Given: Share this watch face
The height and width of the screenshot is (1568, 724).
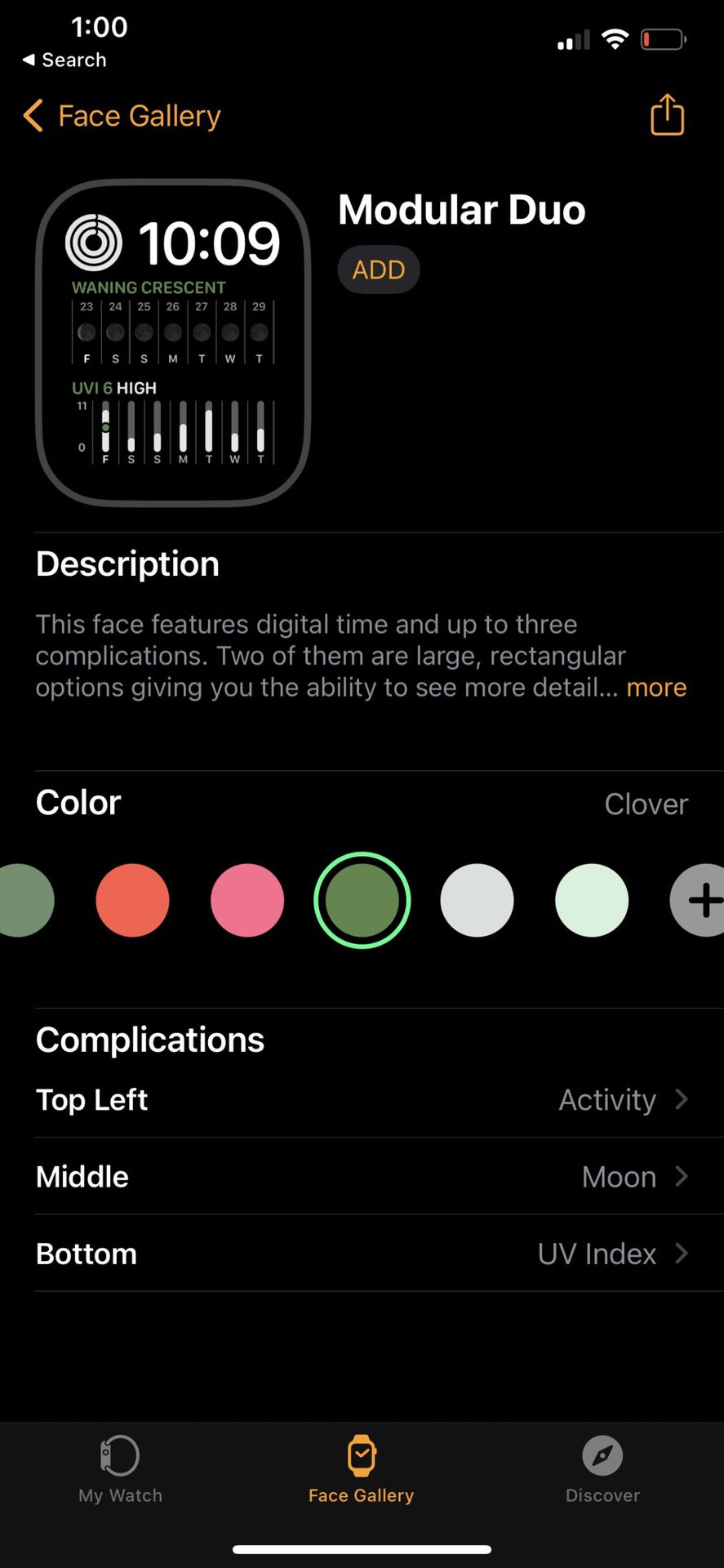Looking at the screenshot, I should (x=666, y=114).
